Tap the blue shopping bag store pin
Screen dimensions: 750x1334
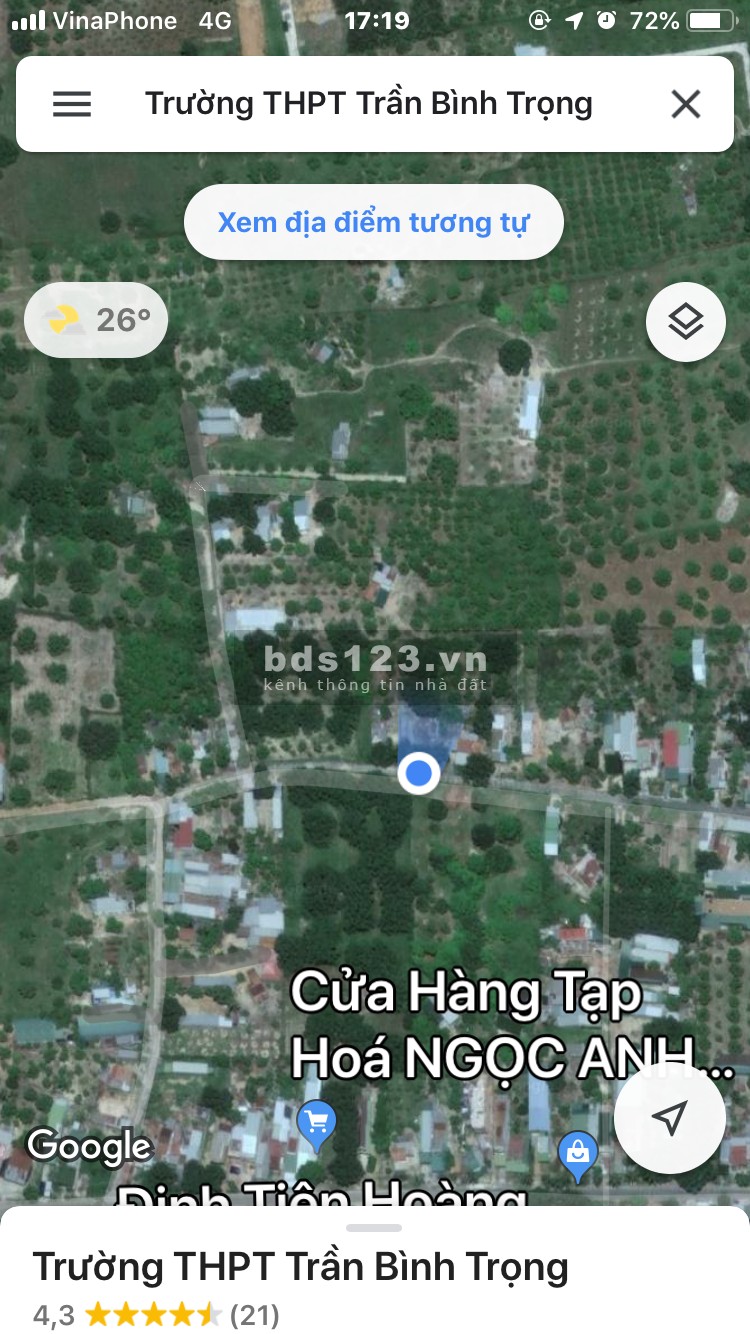pos(578,1154)
